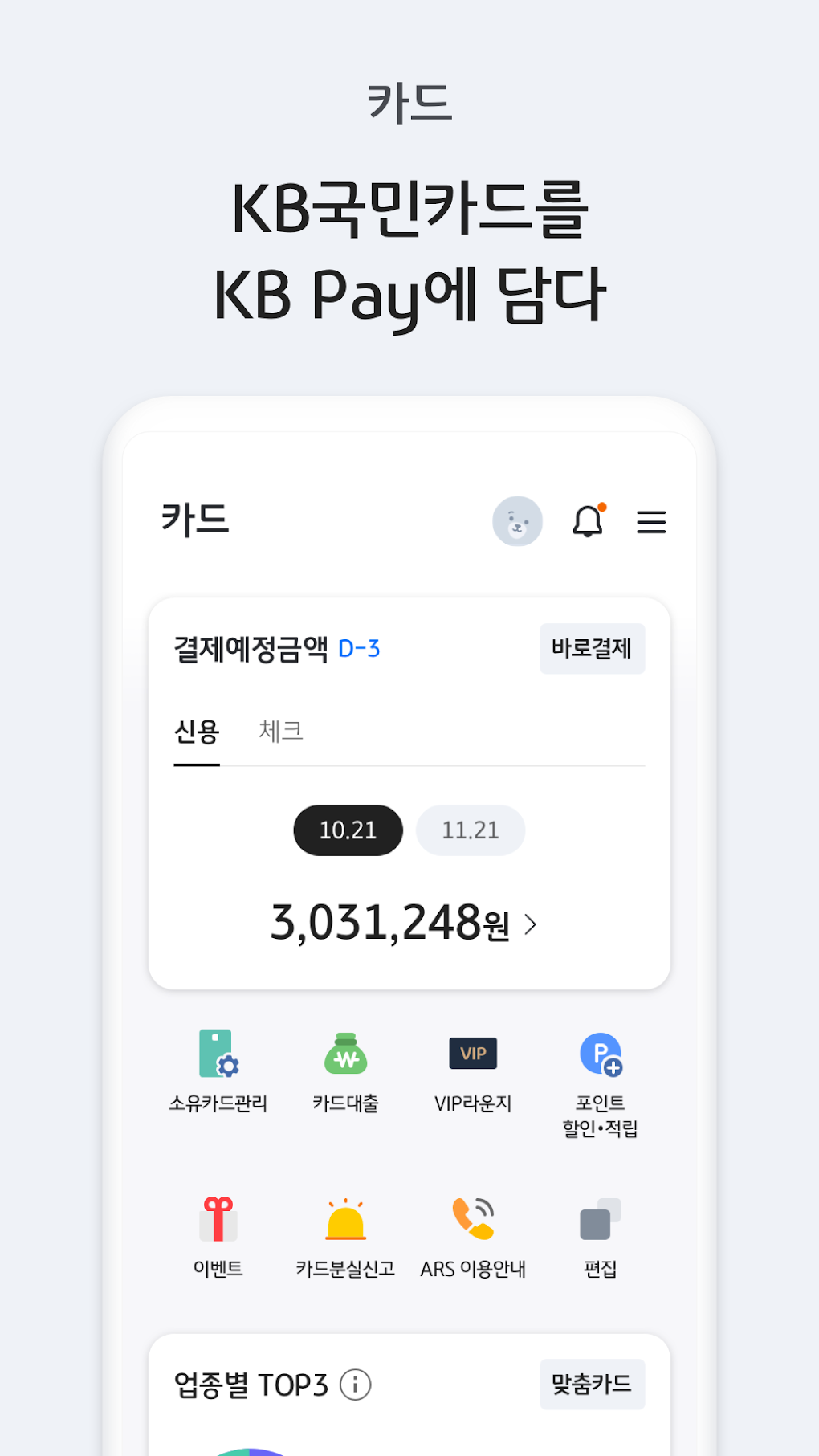
Task: Open the hamburger menu
Action: click(651, 521)
